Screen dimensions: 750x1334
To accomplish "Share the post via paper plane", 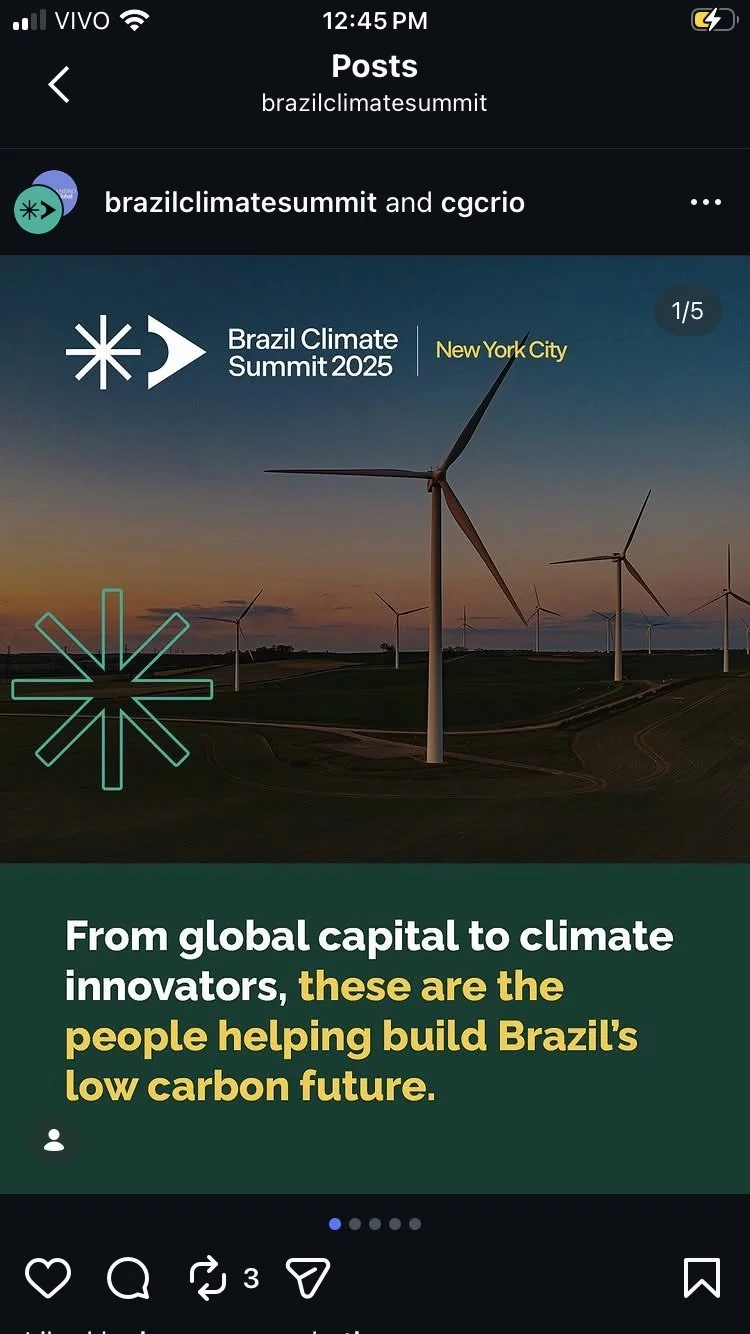I will coord(307,1278).
